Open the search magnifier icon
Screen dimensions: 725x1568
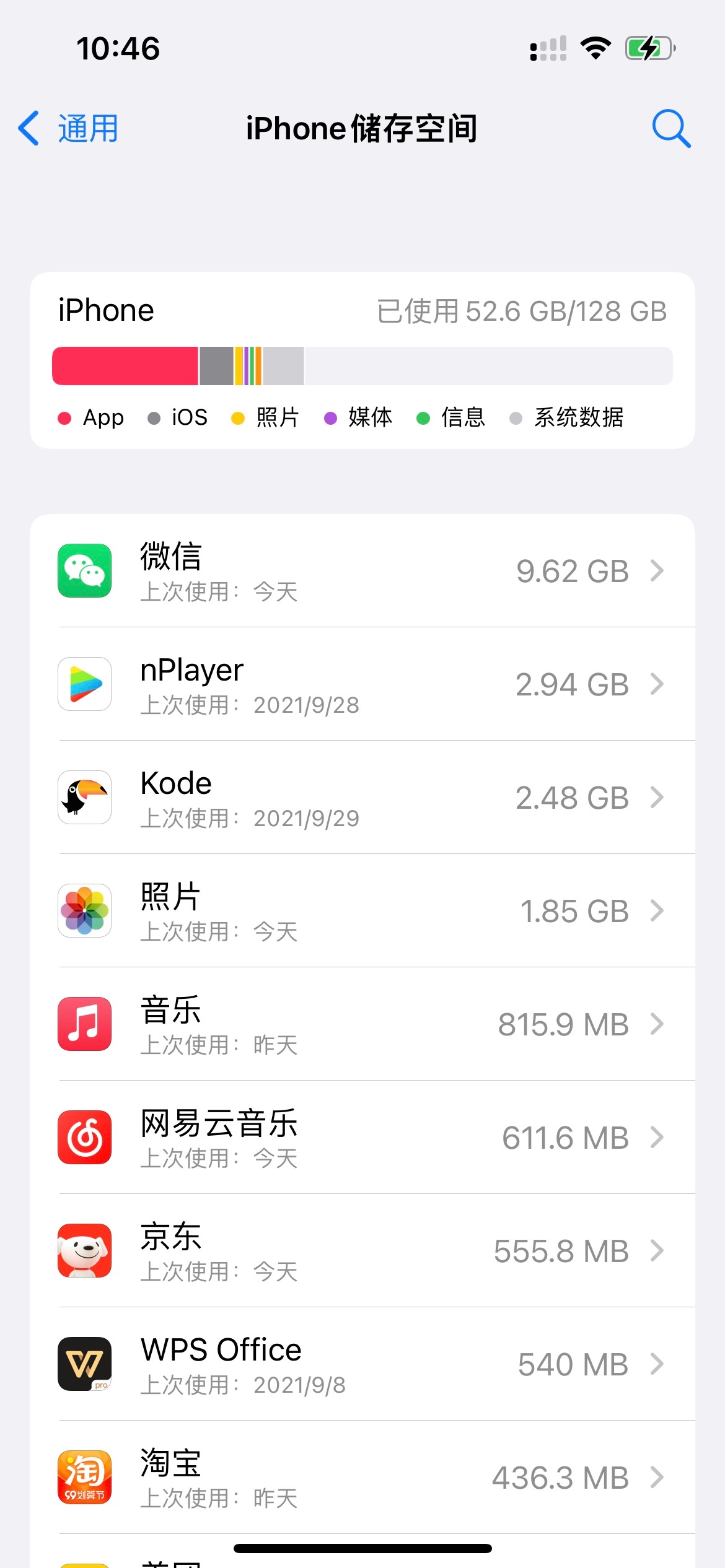[x=671, y=129]
